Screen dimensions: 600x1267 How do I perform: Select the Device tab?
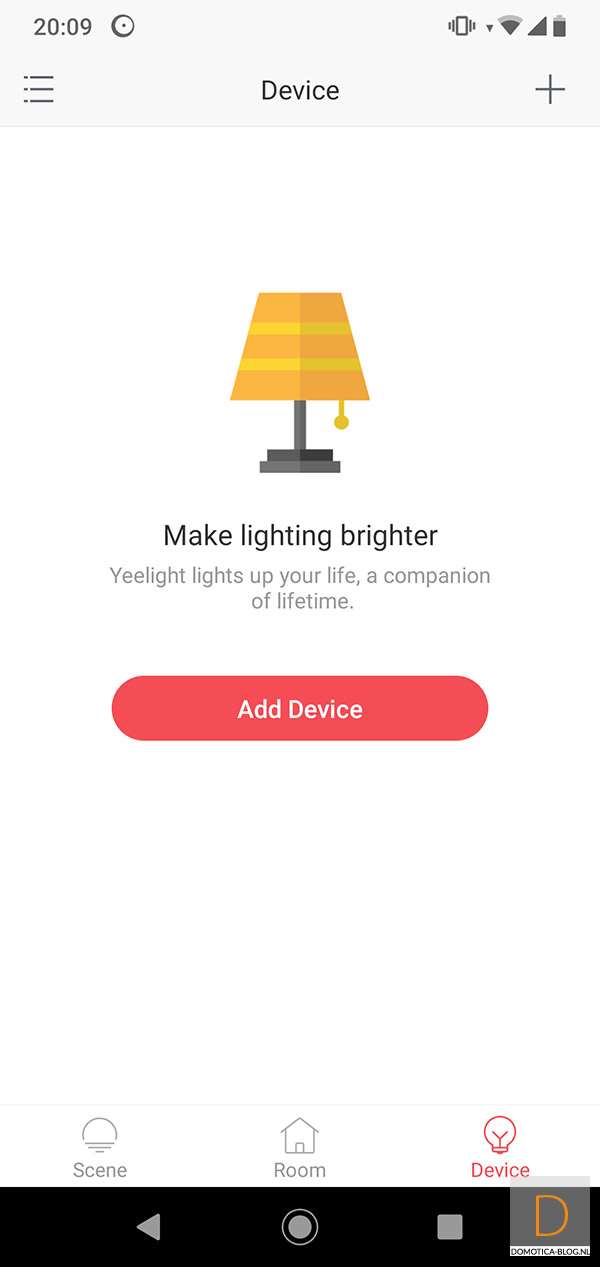499,1148
